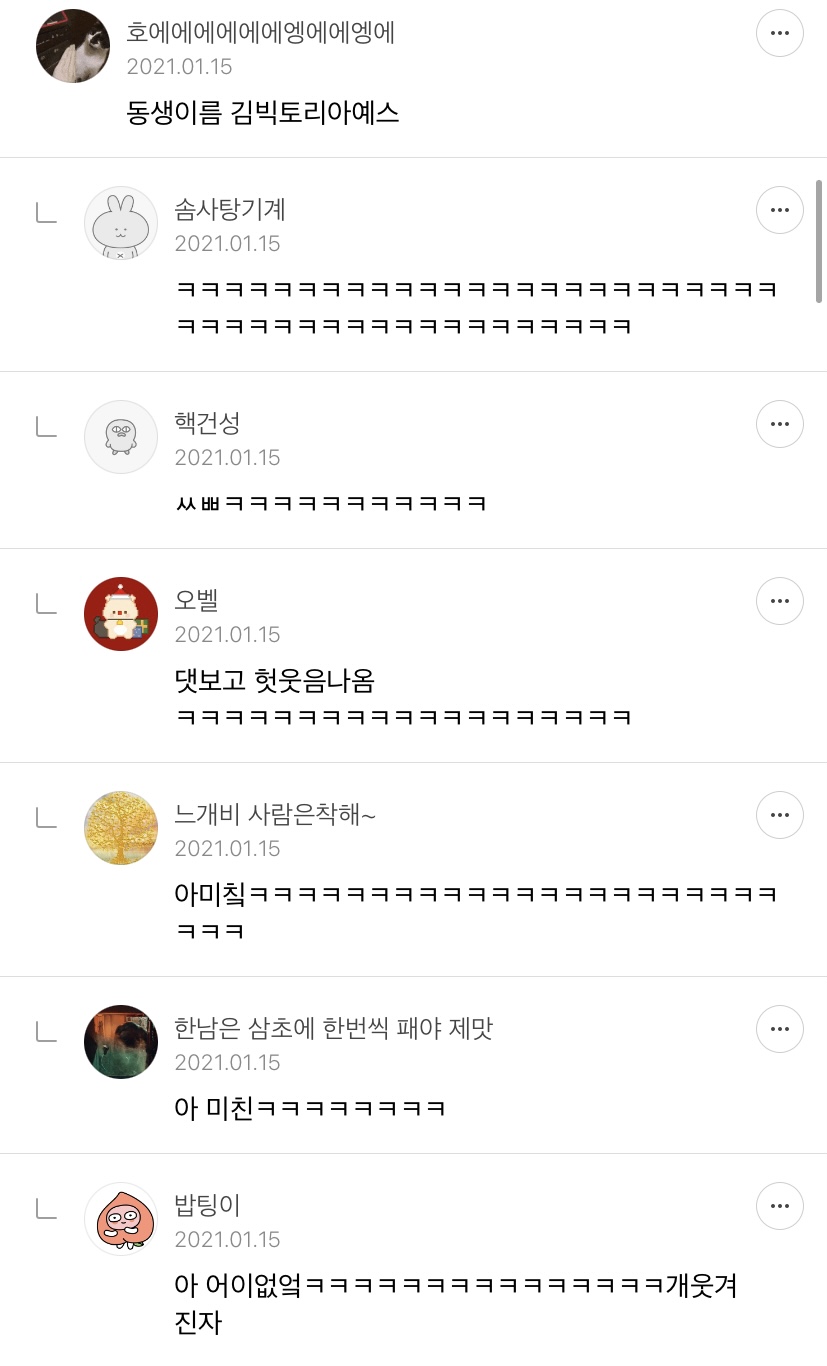The image size is (827, 1366).
Task: Open 오벨's profile from the nickname
Action: 196,600
